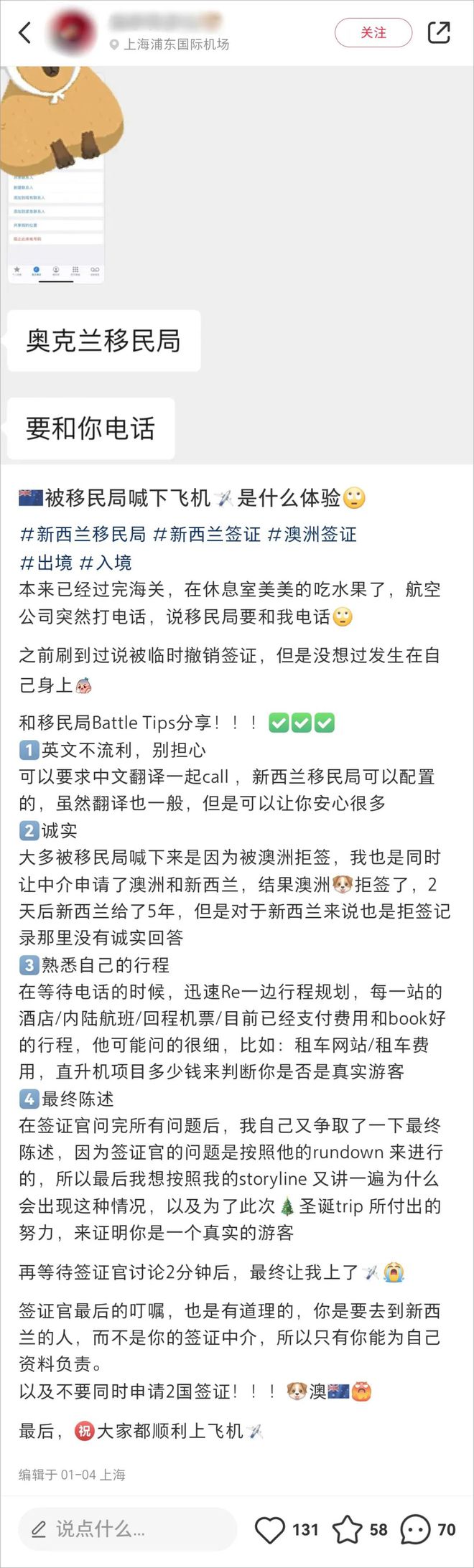Follow the author with 关注 button
This screenshot has width=474, height=1568.
(x=373, y=32)
